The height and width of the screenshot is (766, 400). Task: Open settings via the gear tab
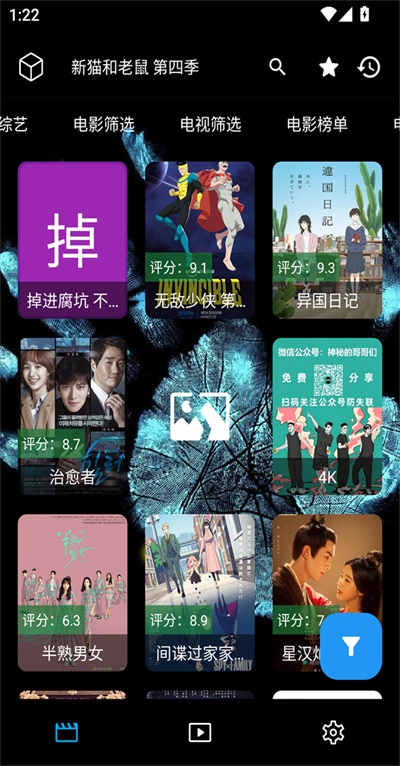click(x=333, y=732)
